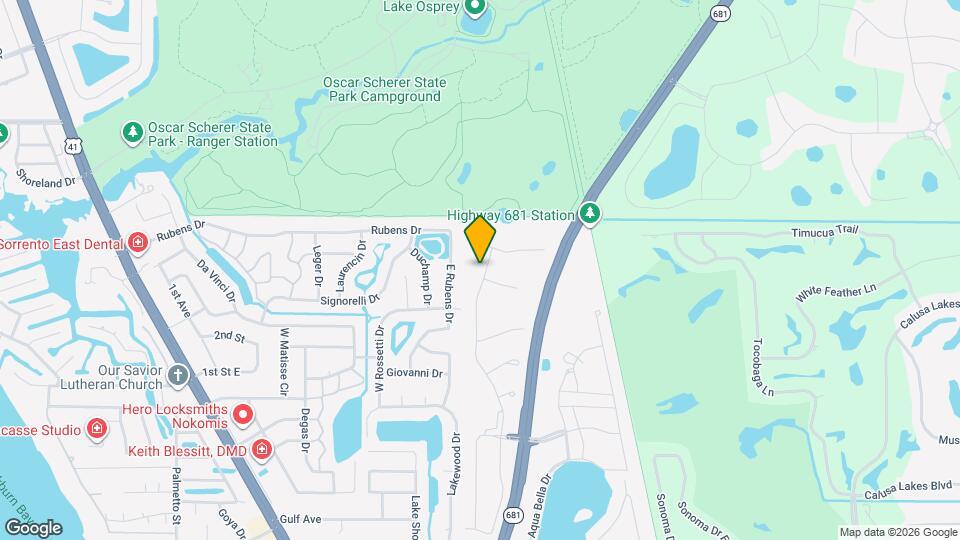Tap the orange location marker on the map
960x540 pixels.
[x=481, y=239]
